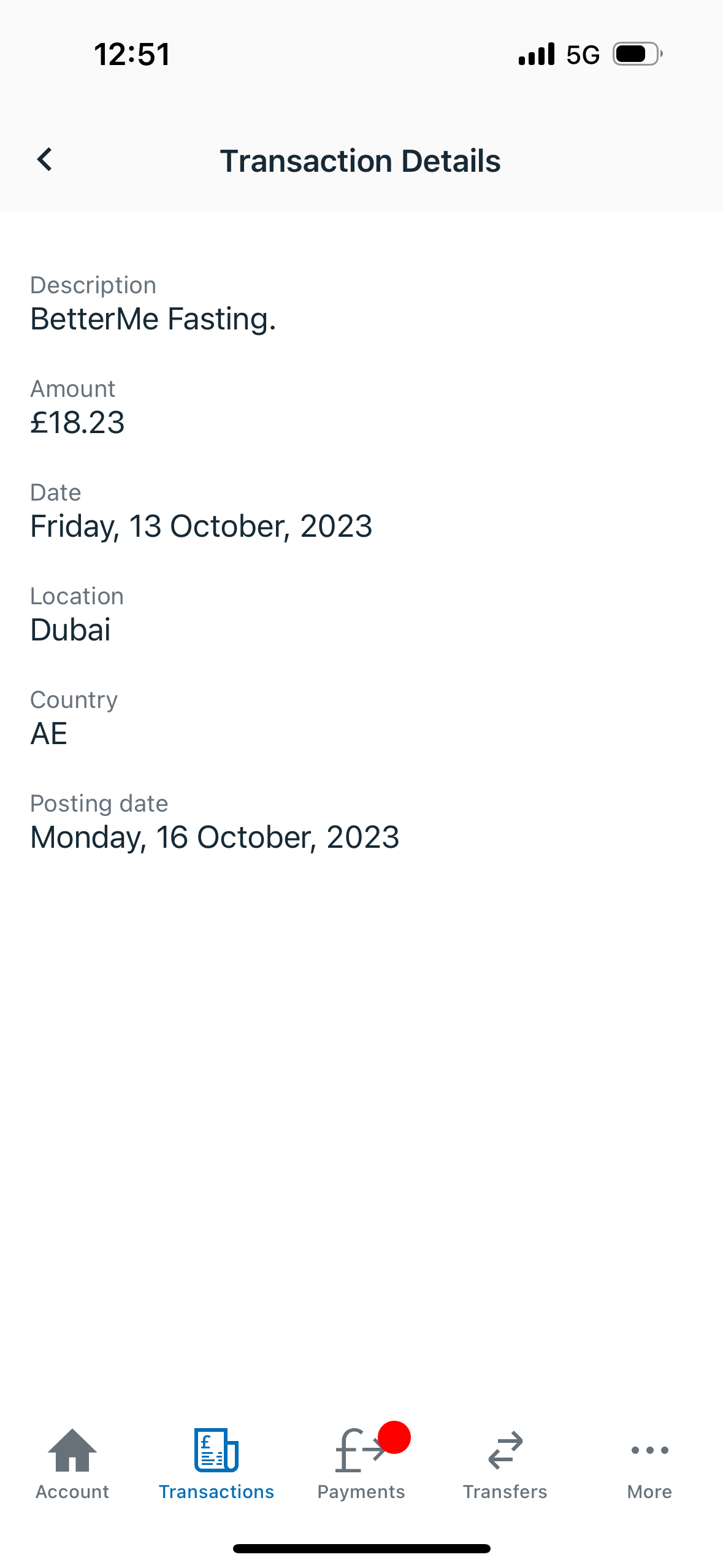Open the Transfers tab
This screenshot has height=1568, width=723.
[x=505, y=1463]
